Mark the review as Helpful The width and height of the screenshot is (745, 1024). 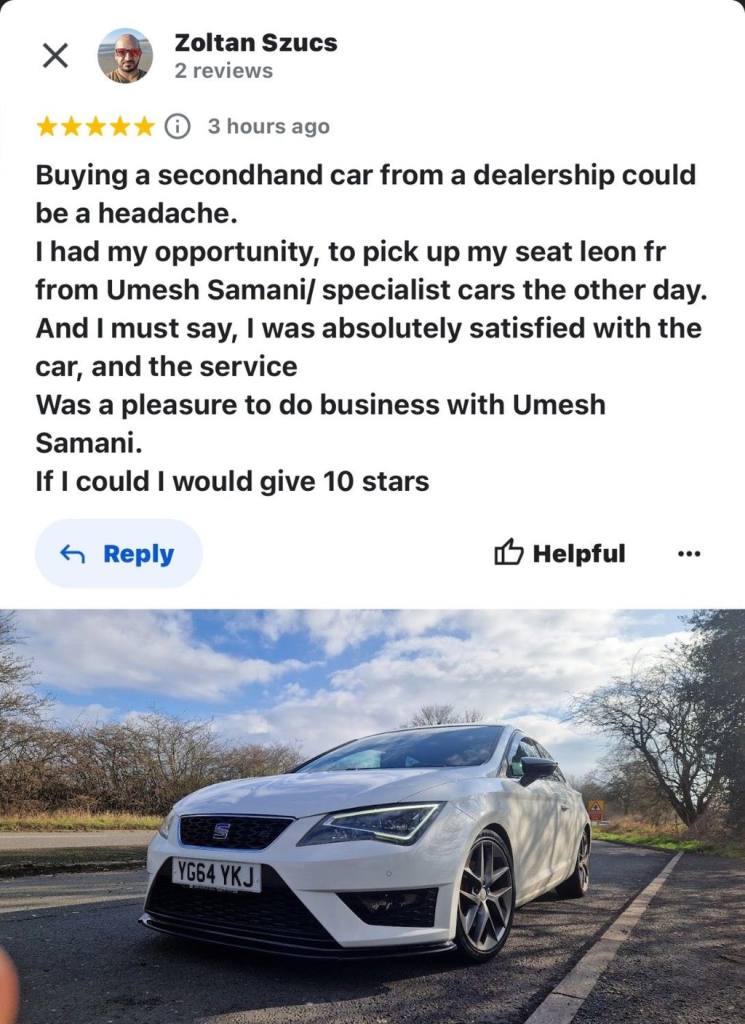[560, 553]
